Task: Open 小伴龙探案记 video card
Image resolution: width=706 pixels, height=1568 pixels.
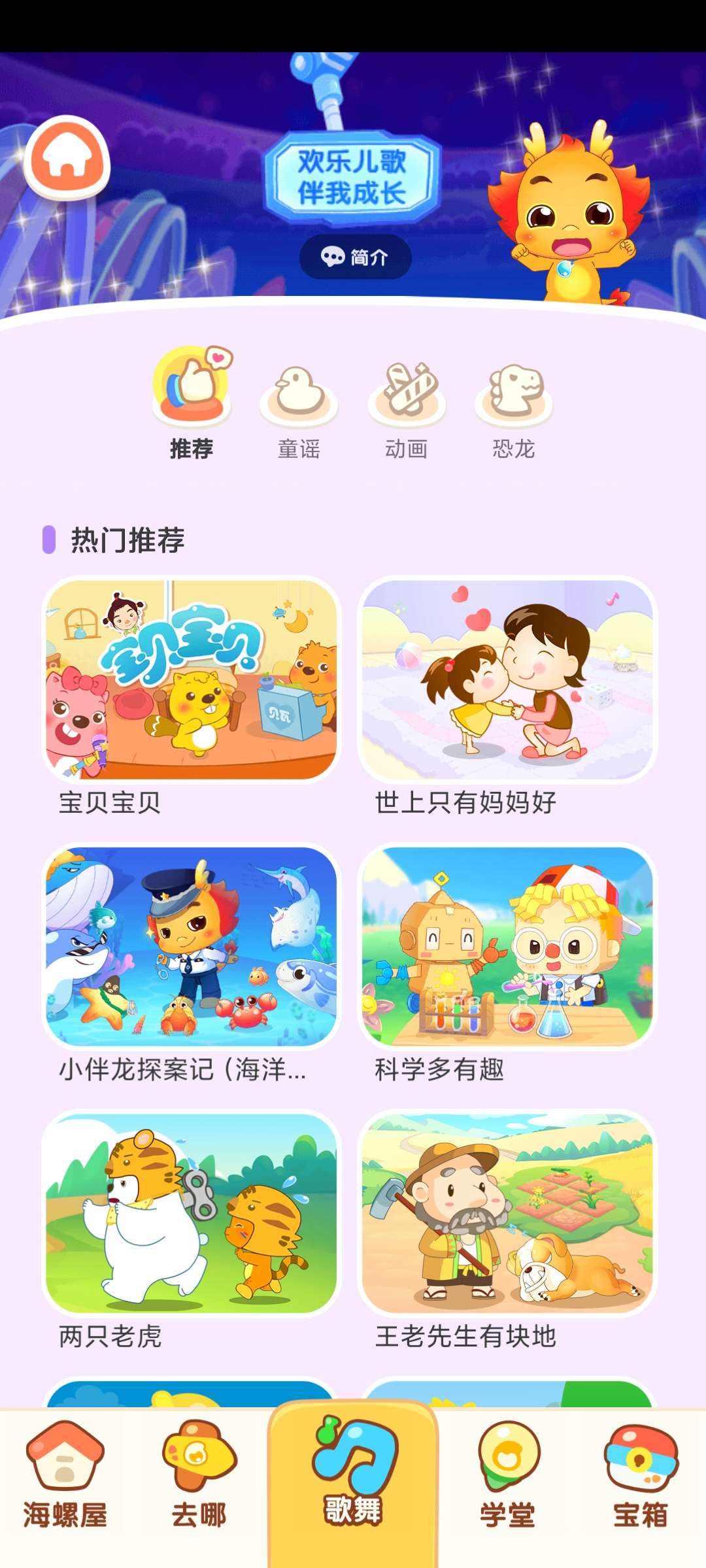Action: (192, 946)
